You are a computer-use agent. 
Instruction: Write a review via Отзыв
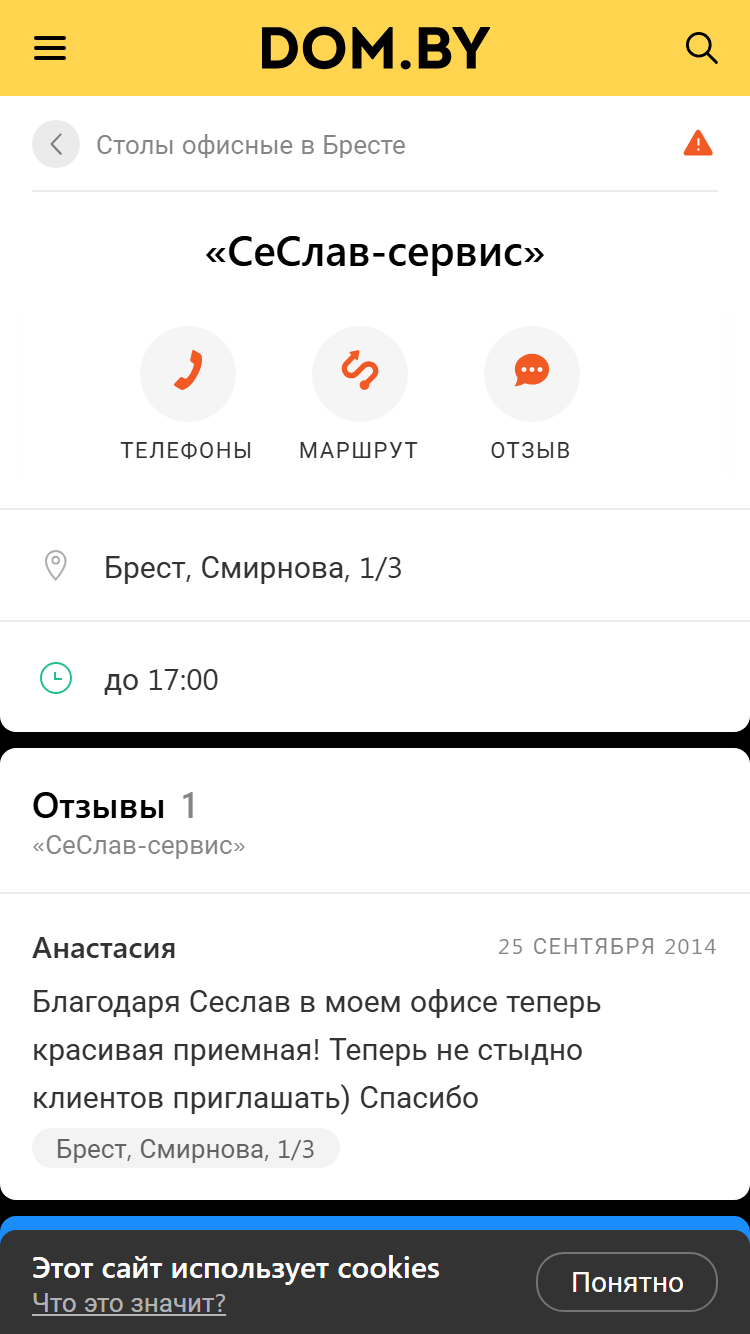[531, 394]
